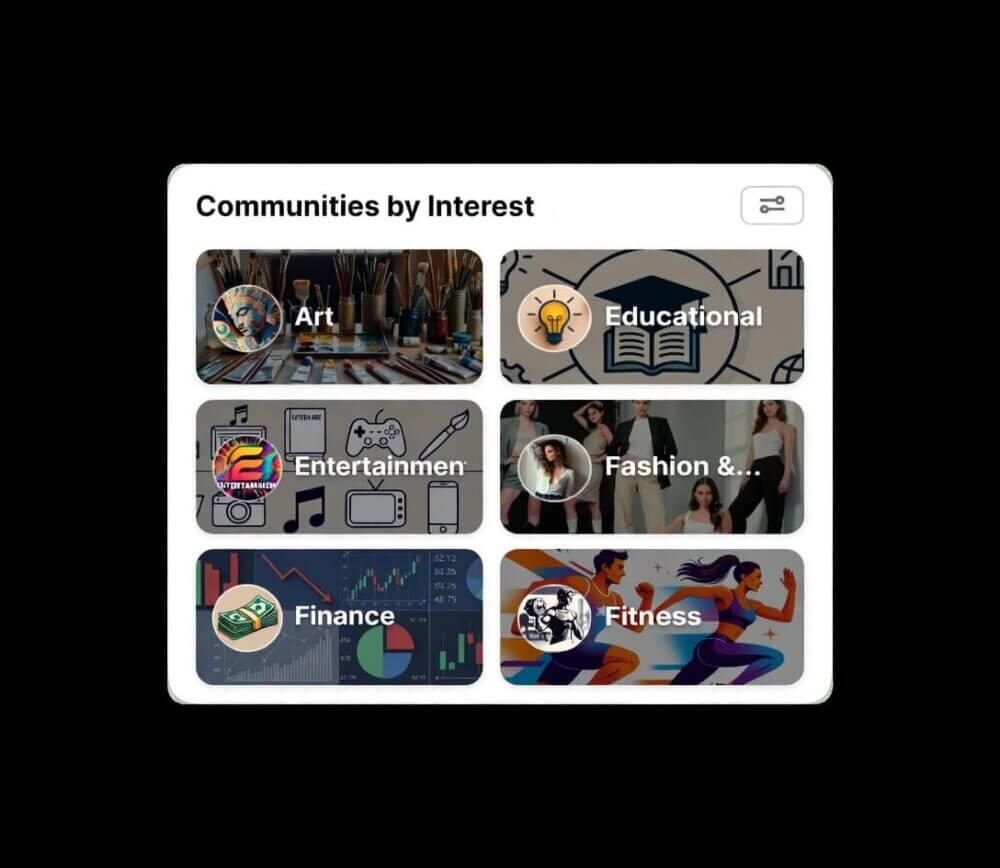Open the Fashion & ... community card

click(651, 467)
